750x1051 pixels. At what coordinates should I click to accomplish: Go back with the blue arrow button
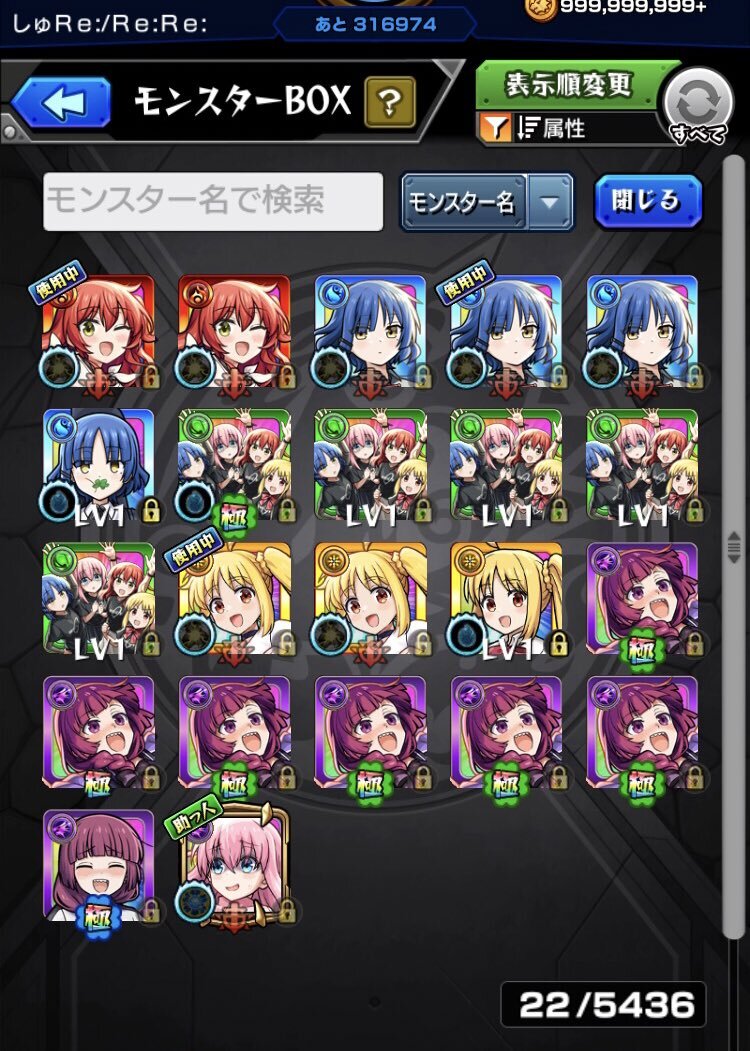(x=61, y=102)
